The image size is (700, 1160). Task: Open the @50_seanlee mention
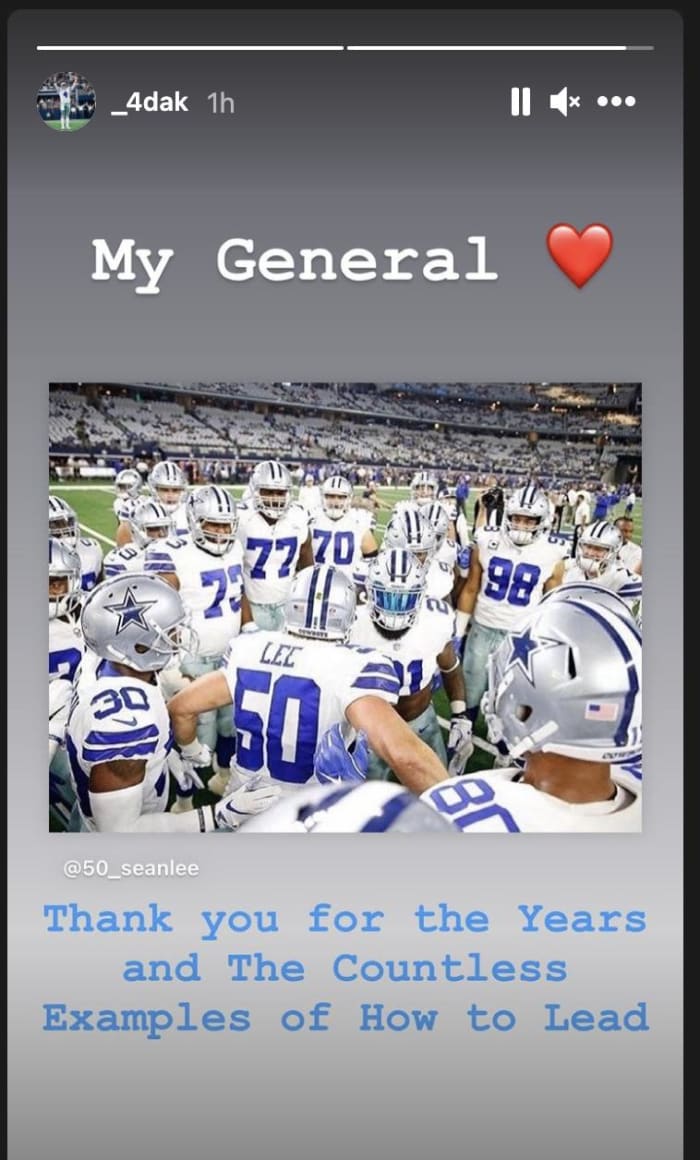click(131, 869)
